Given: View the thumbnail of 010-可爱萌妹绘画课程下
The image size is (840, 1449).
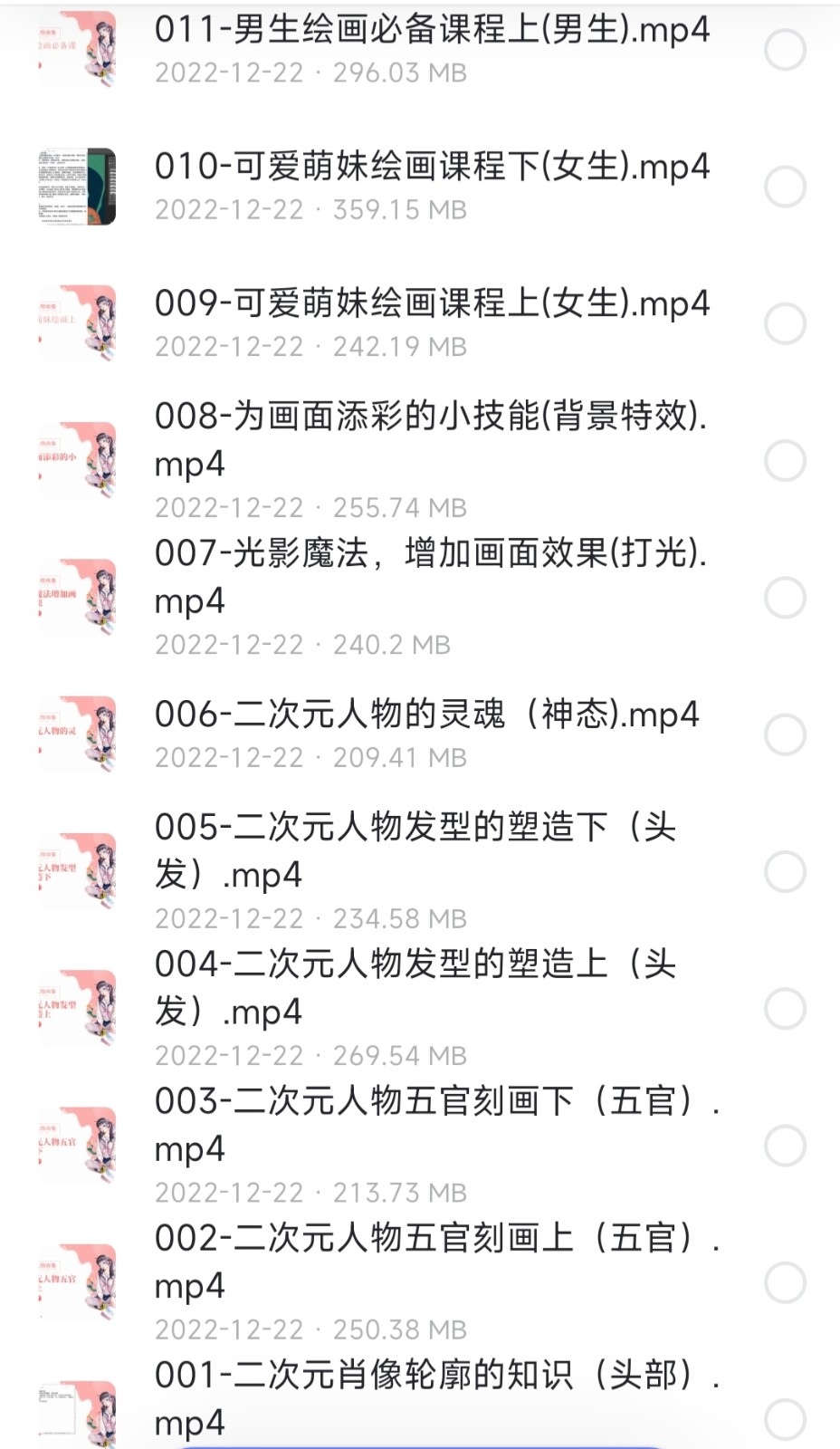Looking at the screenshot, I should 77,187.
